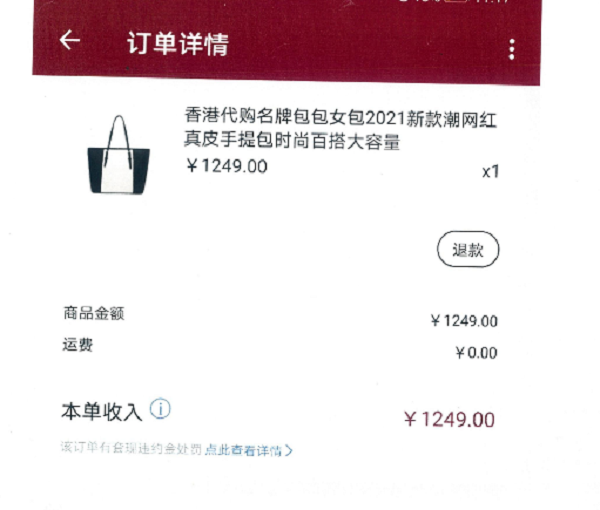Open 点此查看详情 penalty details link
Screen dimensions: 600x510
pos(249,450)
